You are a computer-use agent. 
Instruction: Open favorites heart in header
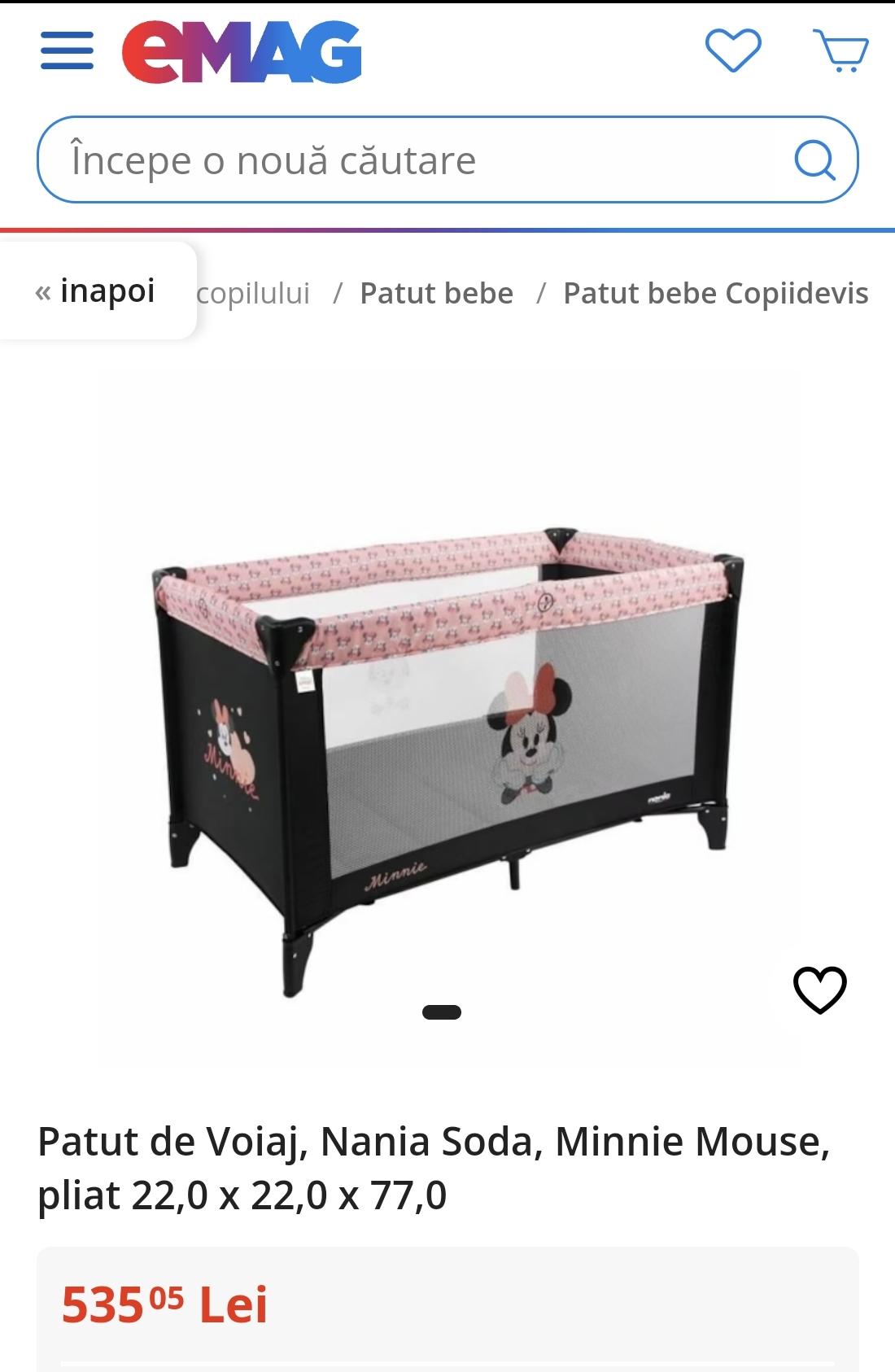[x=732, y=50]
